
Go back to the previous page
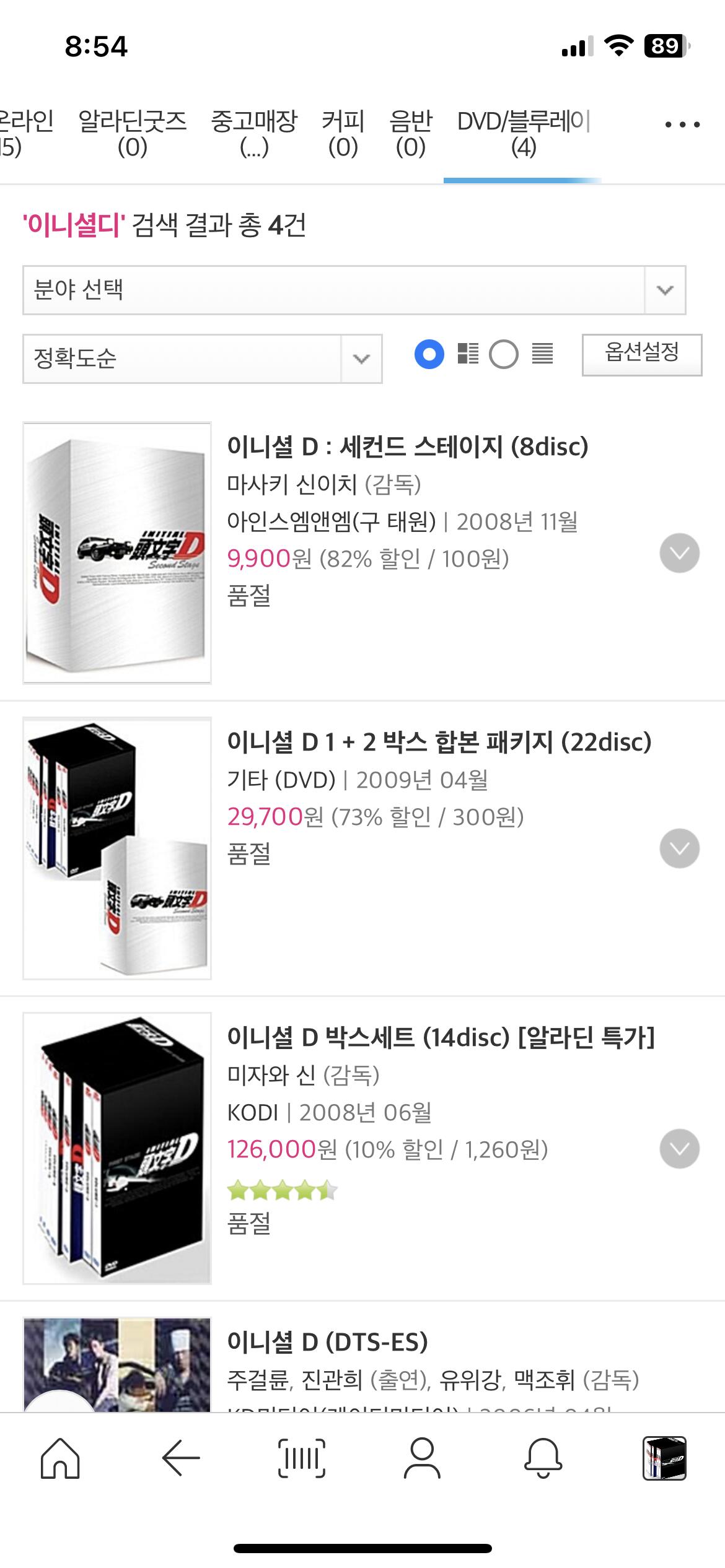click(x=180, y=1458)
